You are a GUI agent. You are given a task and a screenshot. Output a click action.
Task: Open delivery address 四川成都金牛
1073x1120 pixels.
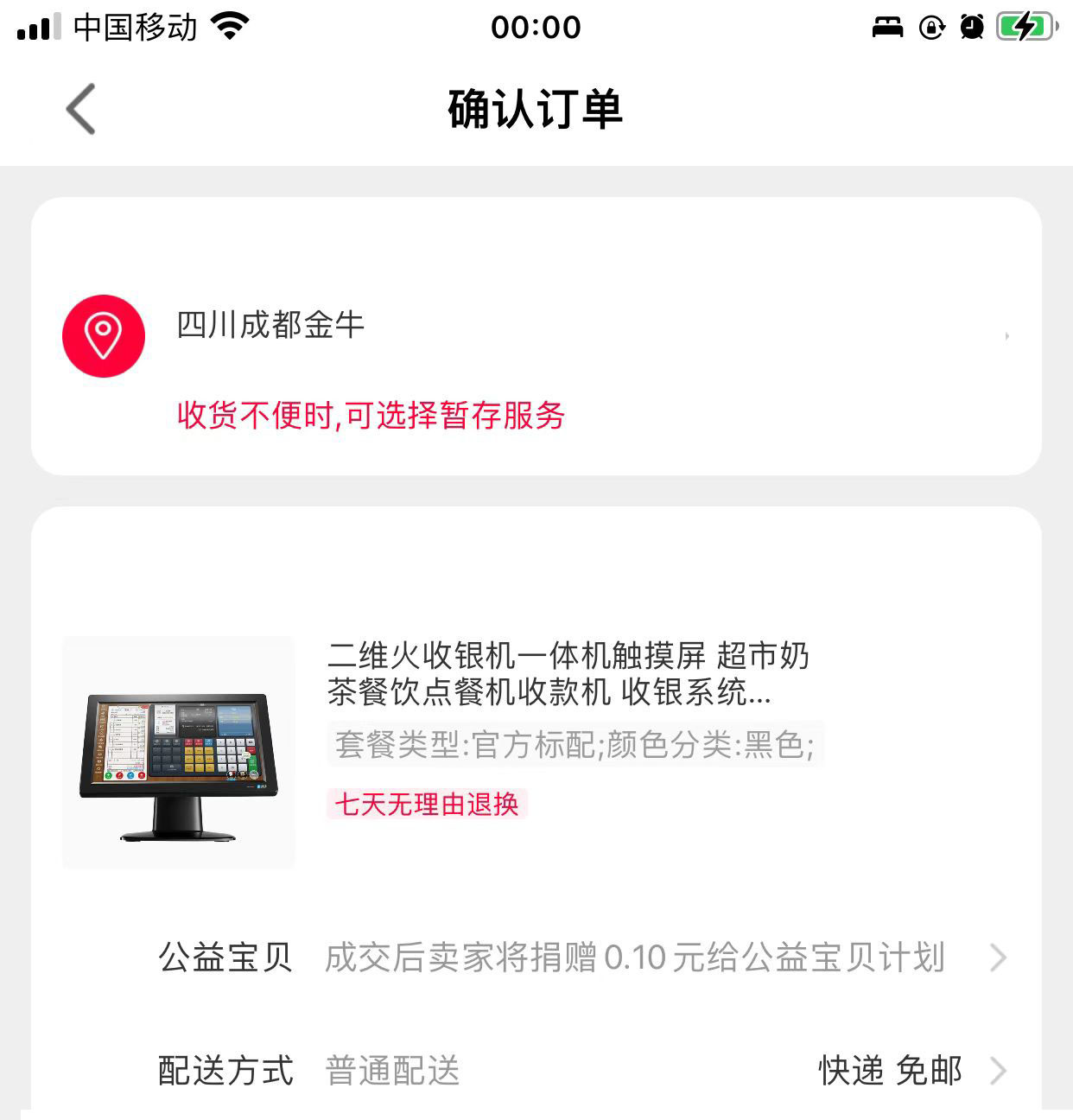click(536, 335)
